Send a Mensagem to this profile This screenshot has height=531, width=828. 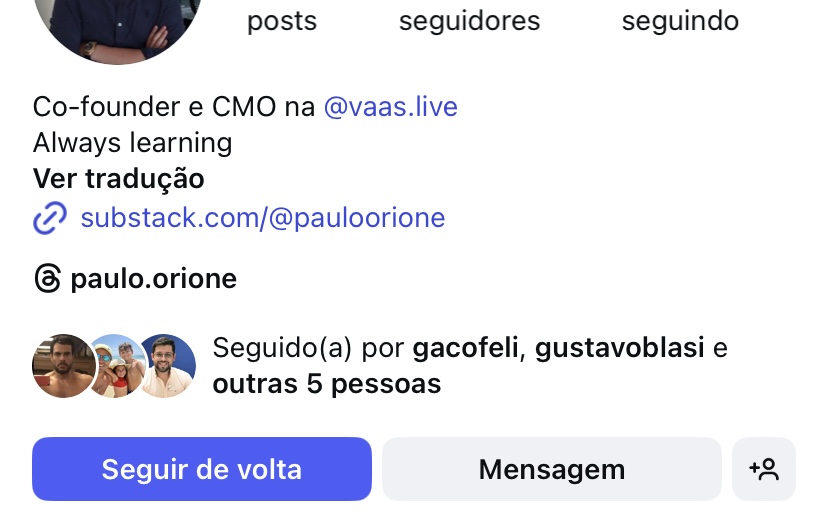pyautogui.click(x=551, y=469)
